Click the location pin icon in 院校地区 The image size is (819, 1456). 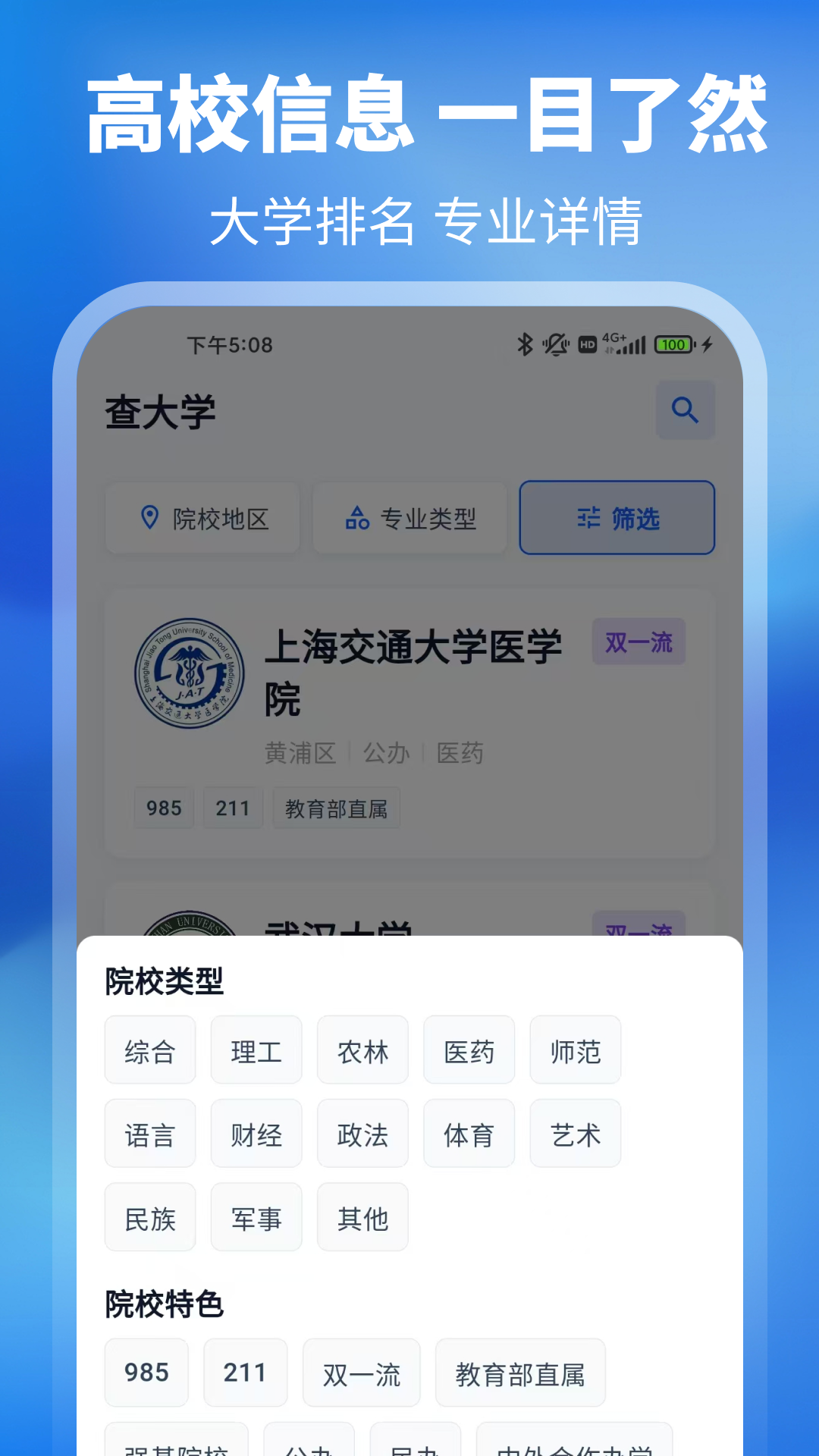click(x=150, y=518)
